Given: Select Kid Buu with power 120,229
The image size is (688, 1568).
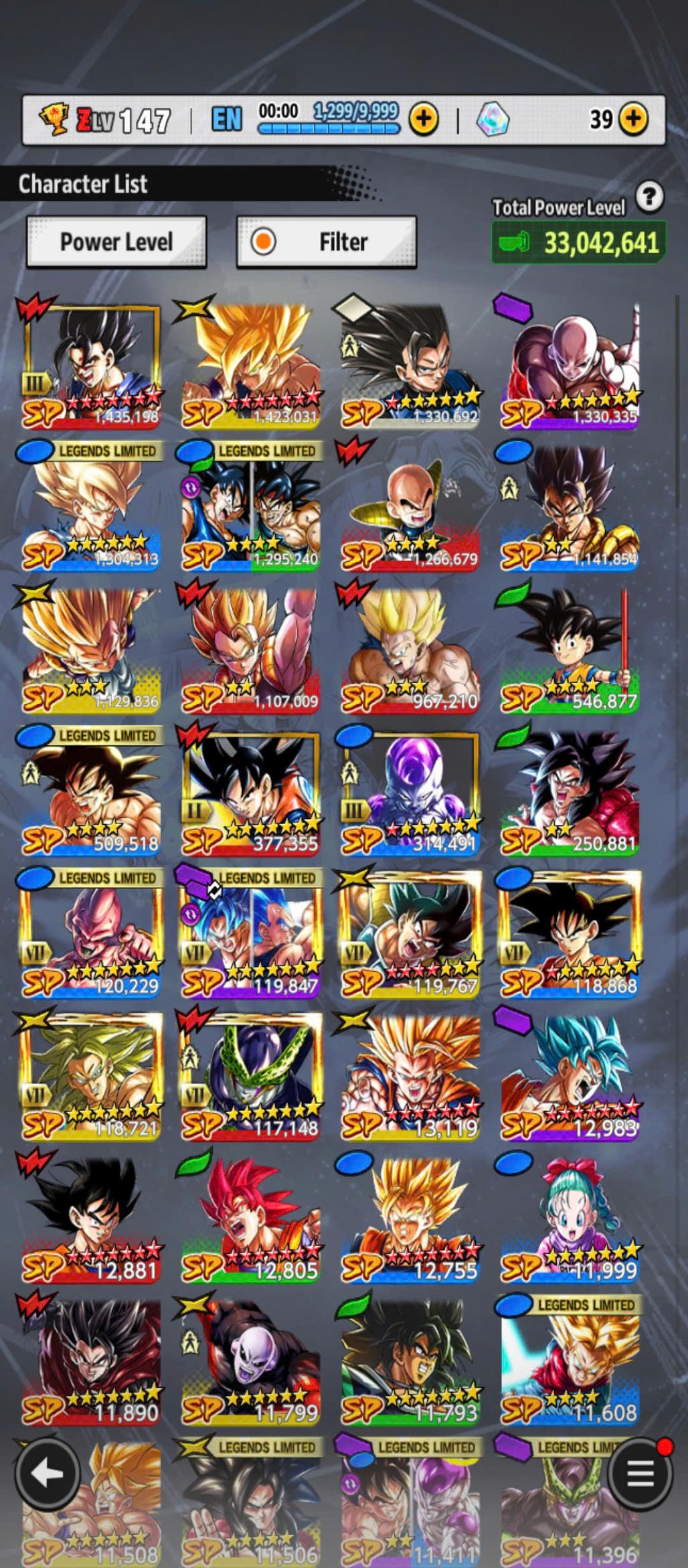Looking at the screenshot, I should 92,935.
